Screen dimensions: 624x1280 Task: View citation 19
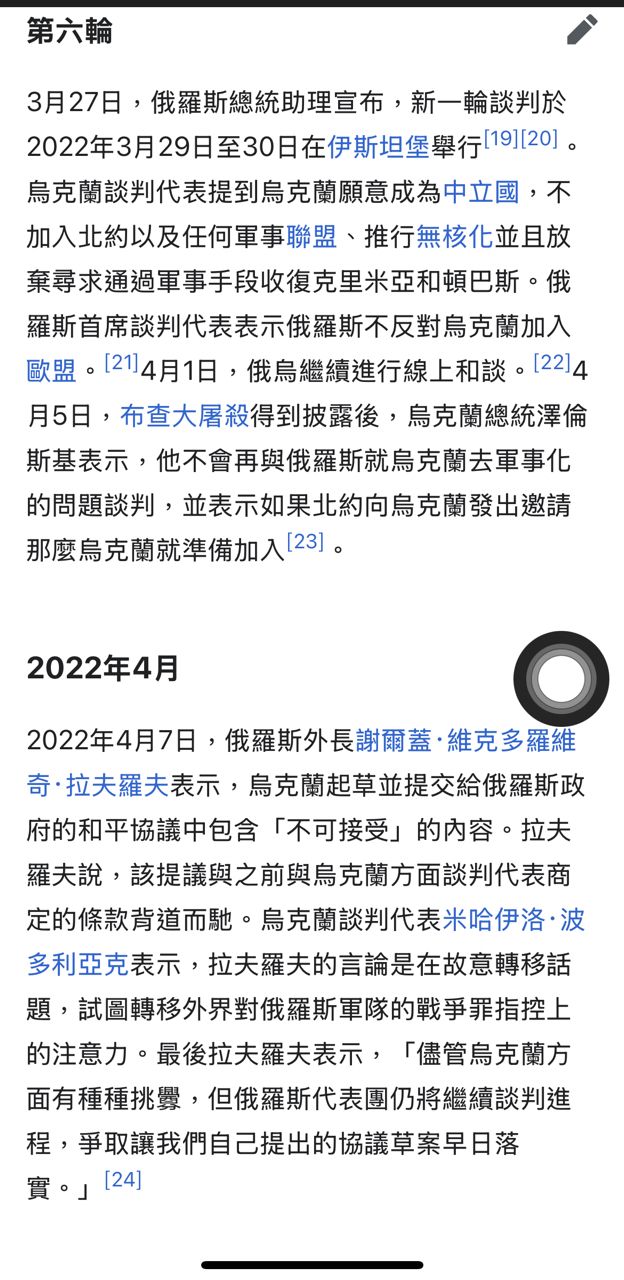[501, 139]
